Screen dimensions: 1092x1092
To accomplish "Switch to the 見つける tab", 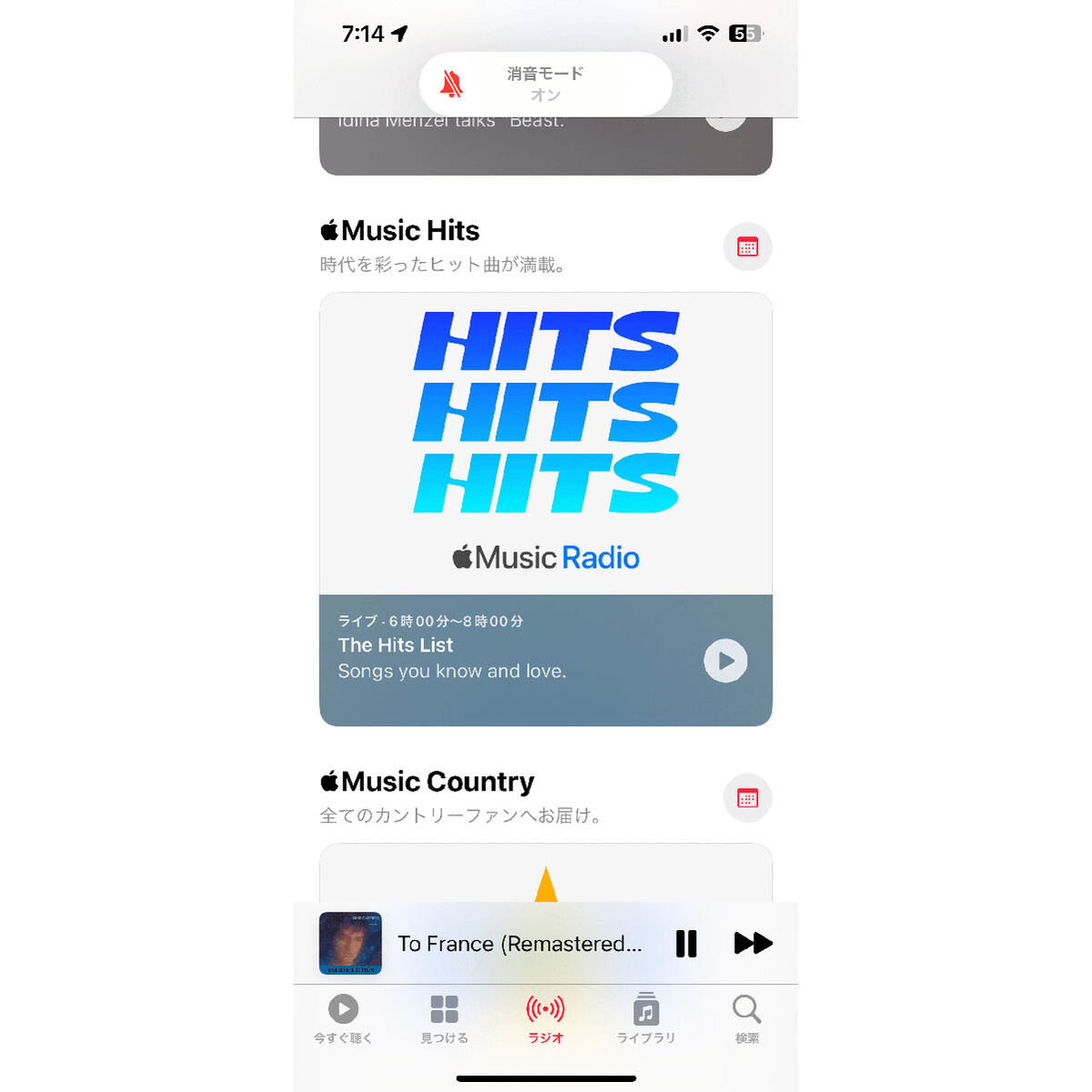I will [444, 1018].
